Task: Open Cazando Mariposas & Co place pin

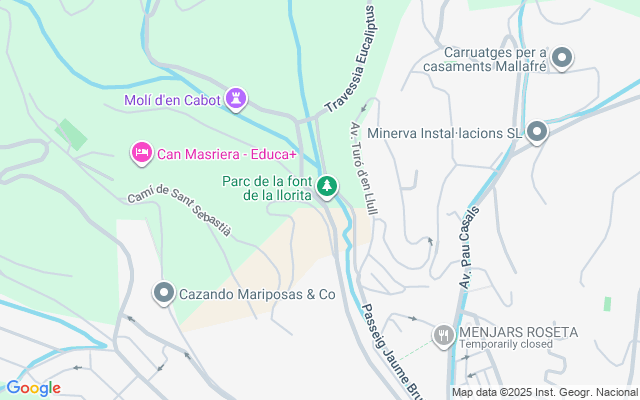Action: tap(164, 293)
